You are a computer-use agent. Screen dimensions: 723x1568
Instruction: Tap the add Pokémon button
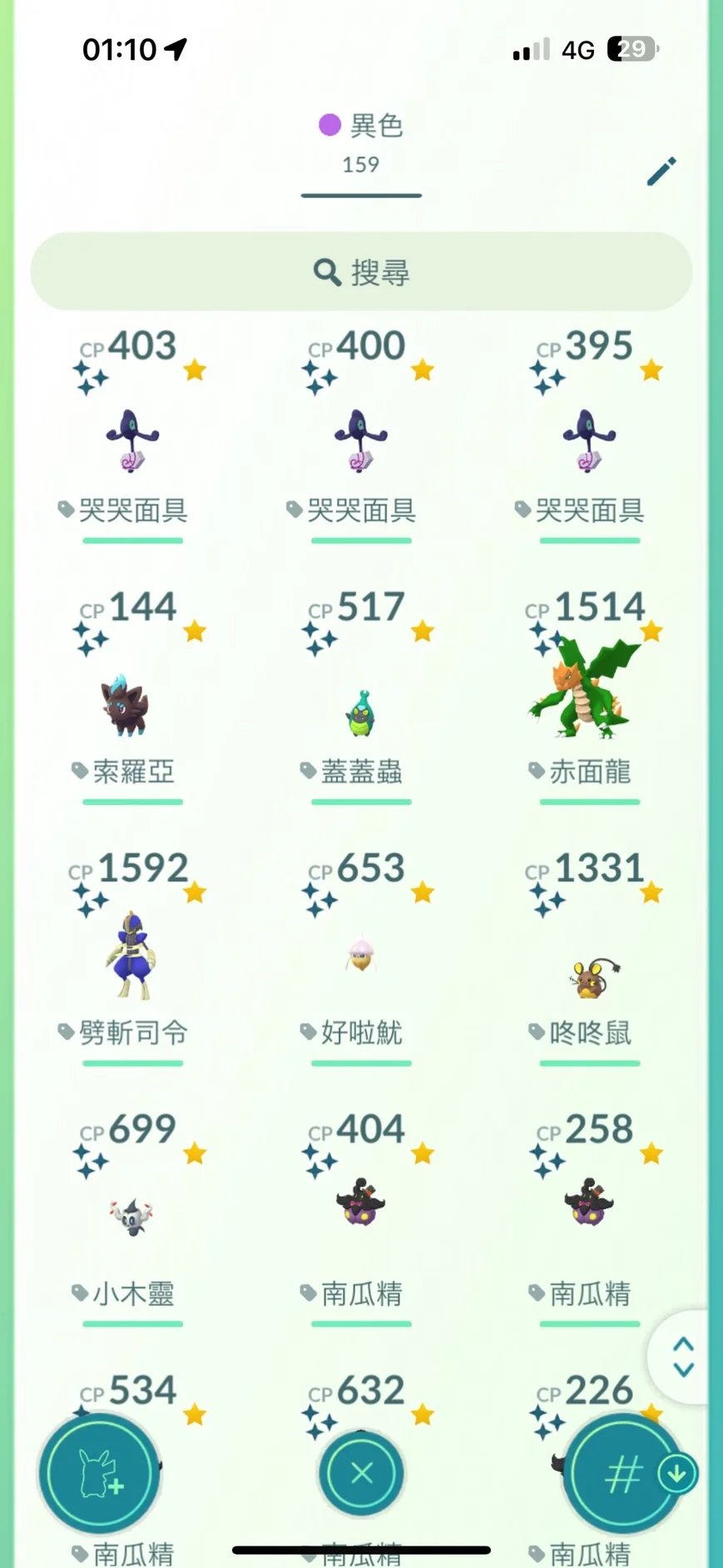[x=100, y=1474]
